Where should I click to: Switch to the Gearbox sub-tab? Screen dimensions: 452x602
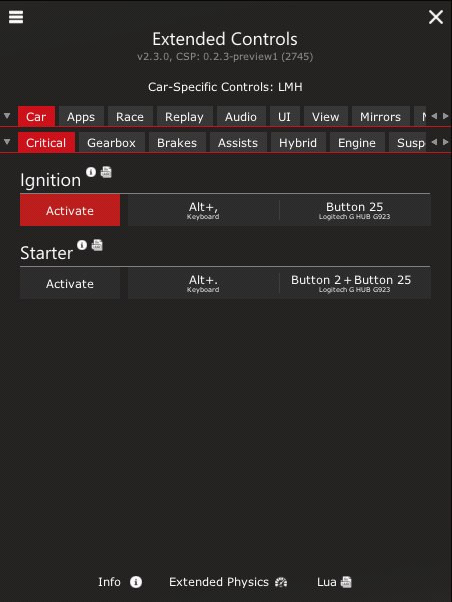(x=111, y=143)
